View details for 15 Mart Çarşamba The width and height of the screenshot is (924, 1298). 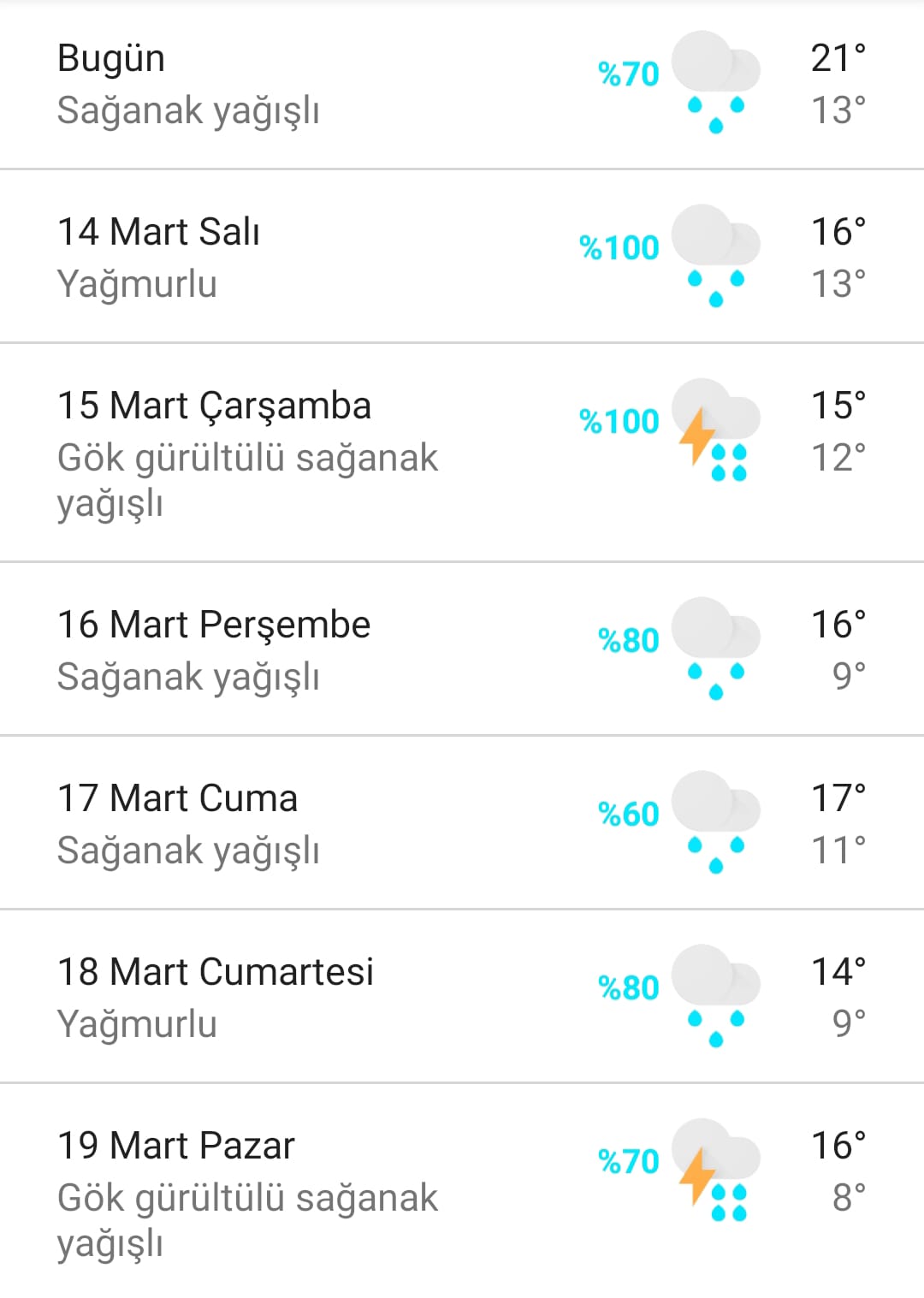click(x=462, y=452)
